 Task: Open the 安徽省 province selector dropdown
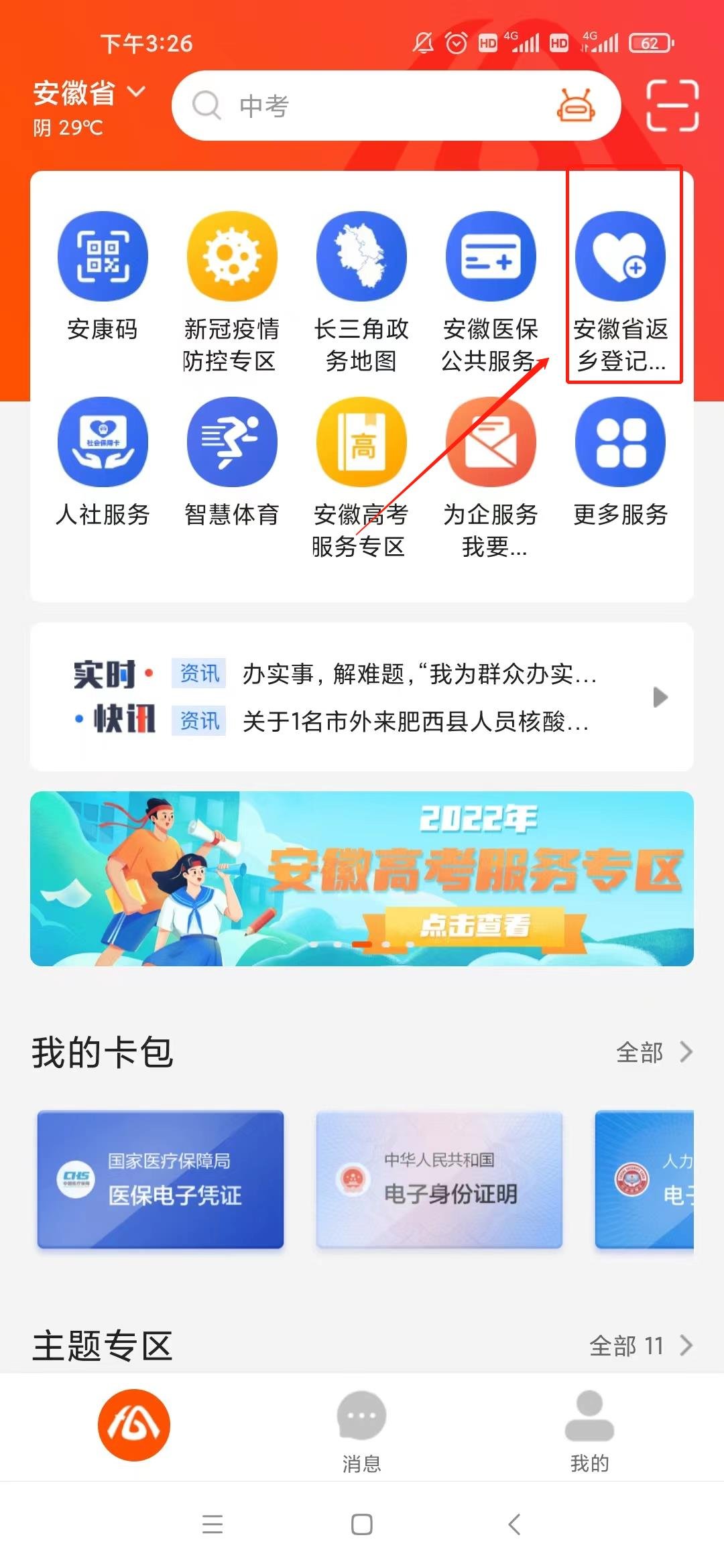click(88, 94)
